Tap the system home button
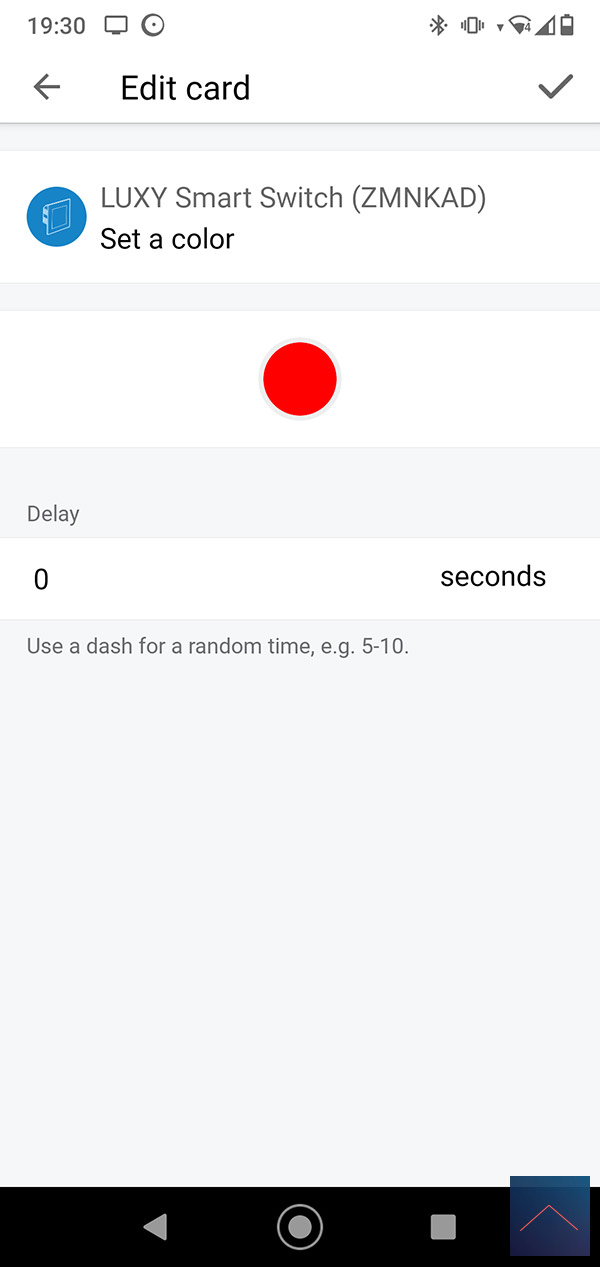This screenshot has height=1267, width=600. tap(299, 1226)
